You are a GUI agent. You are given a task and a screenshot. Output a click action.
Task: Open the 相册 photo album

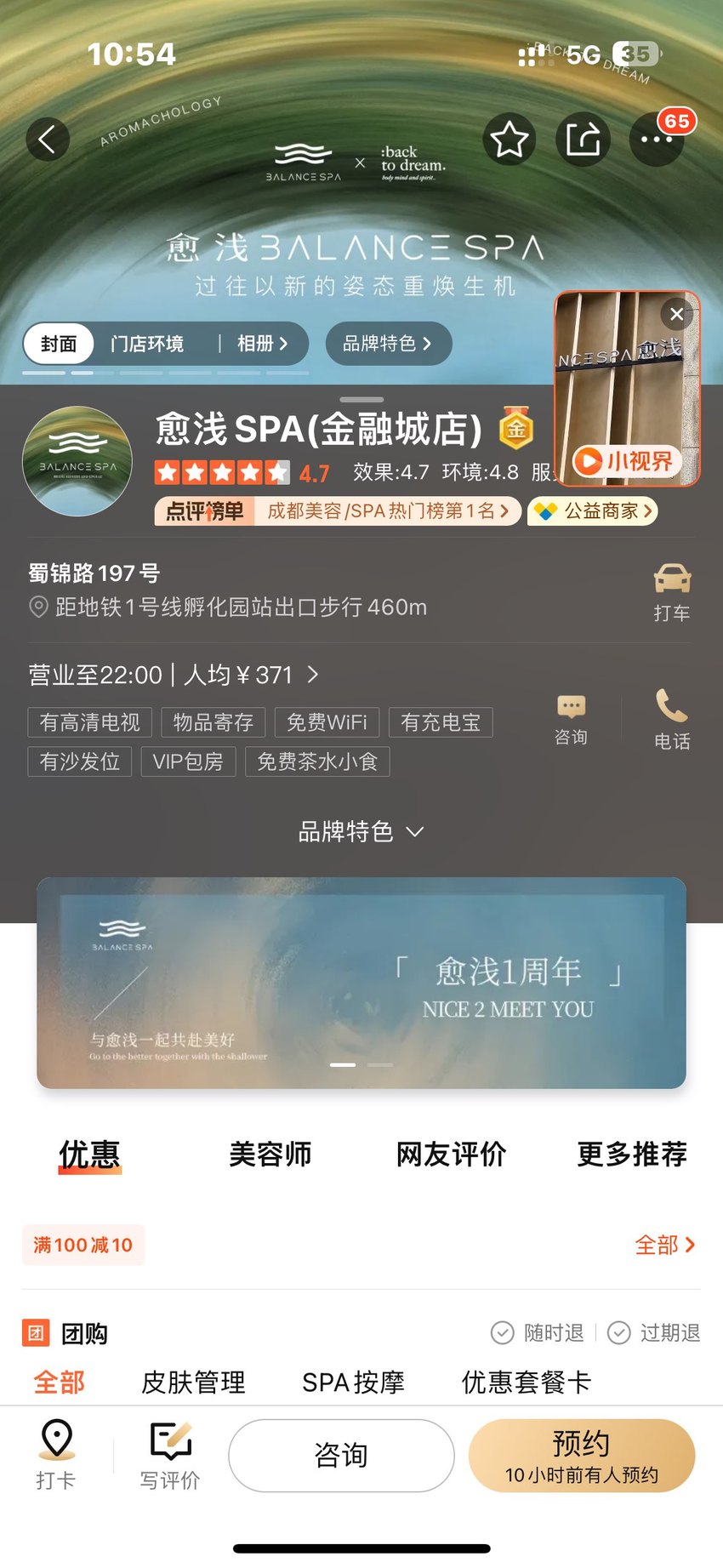[262, 344]
